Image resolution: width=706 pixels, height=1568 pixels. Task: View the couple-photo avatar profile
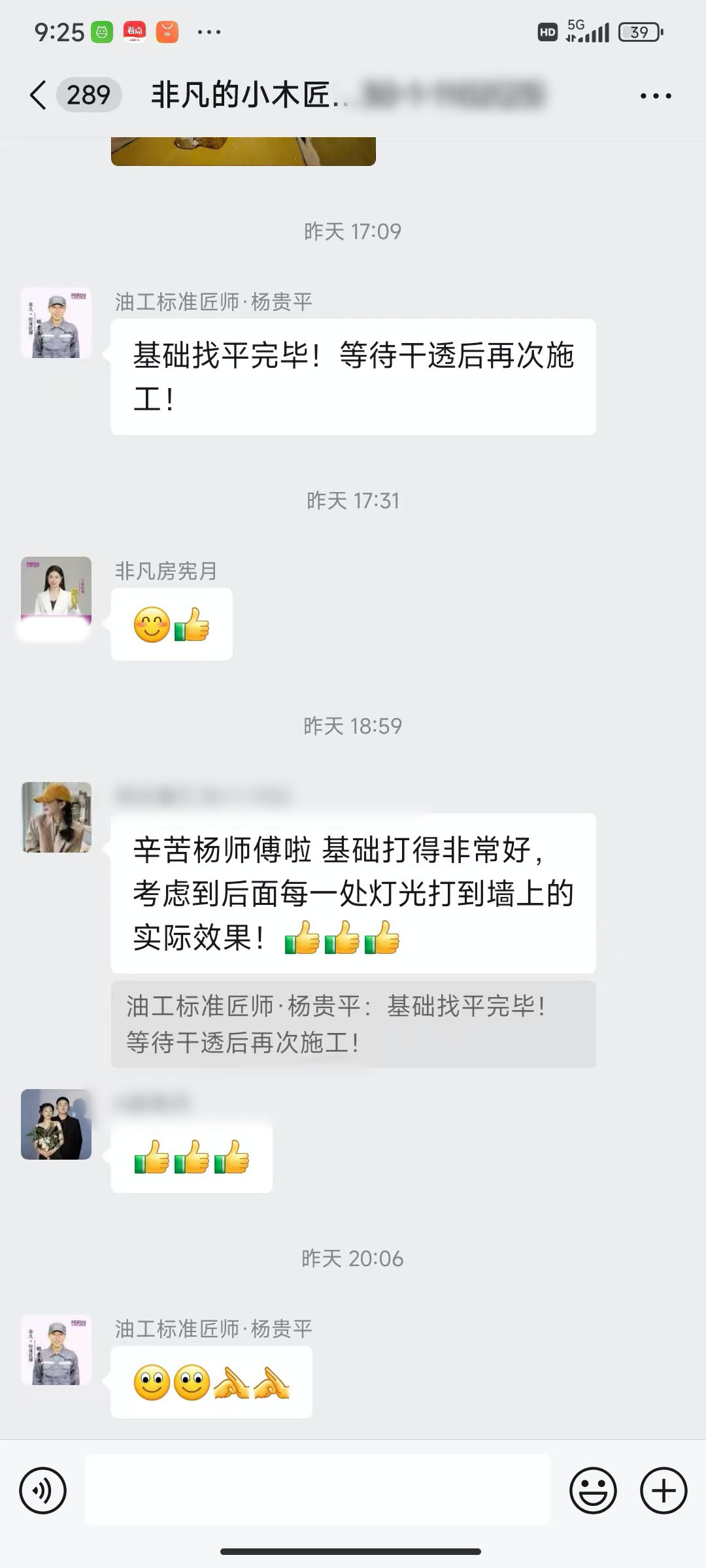pos(56,1124)
